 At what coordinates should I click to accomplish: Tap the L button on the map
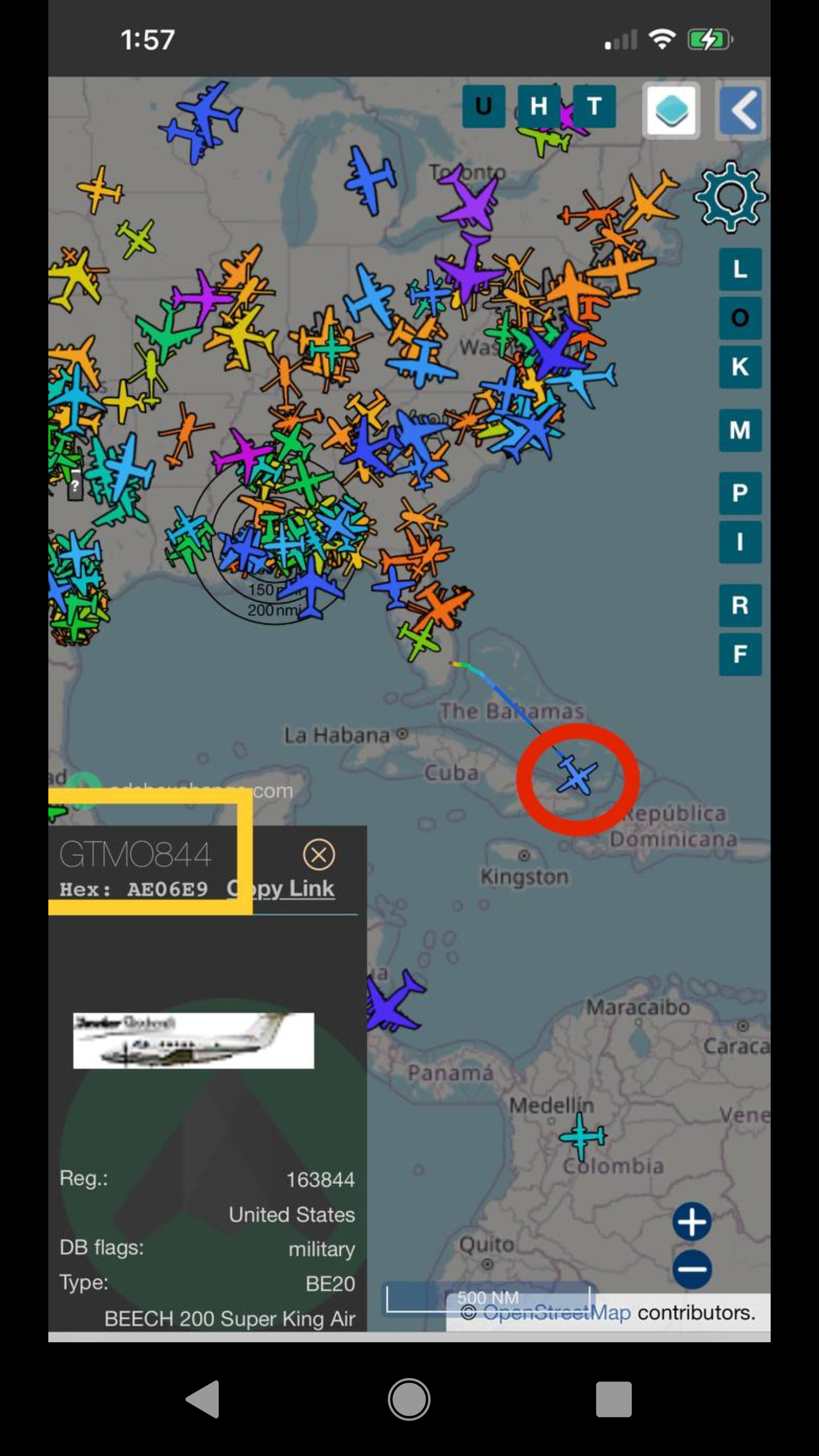click(740, 269)
